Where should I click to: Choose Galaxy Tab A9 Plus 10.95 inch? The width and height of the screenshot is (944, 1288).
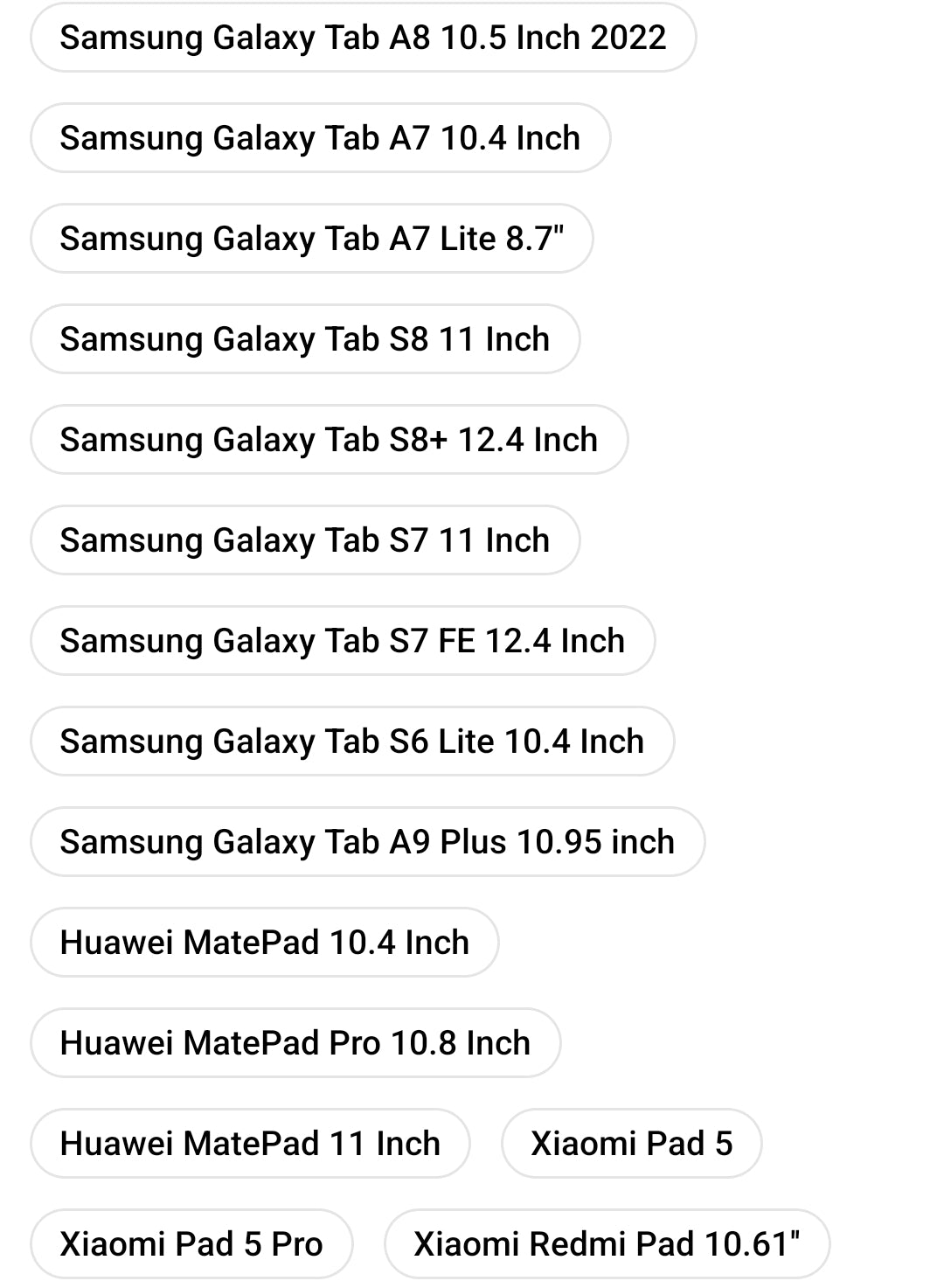click(367, 842)
